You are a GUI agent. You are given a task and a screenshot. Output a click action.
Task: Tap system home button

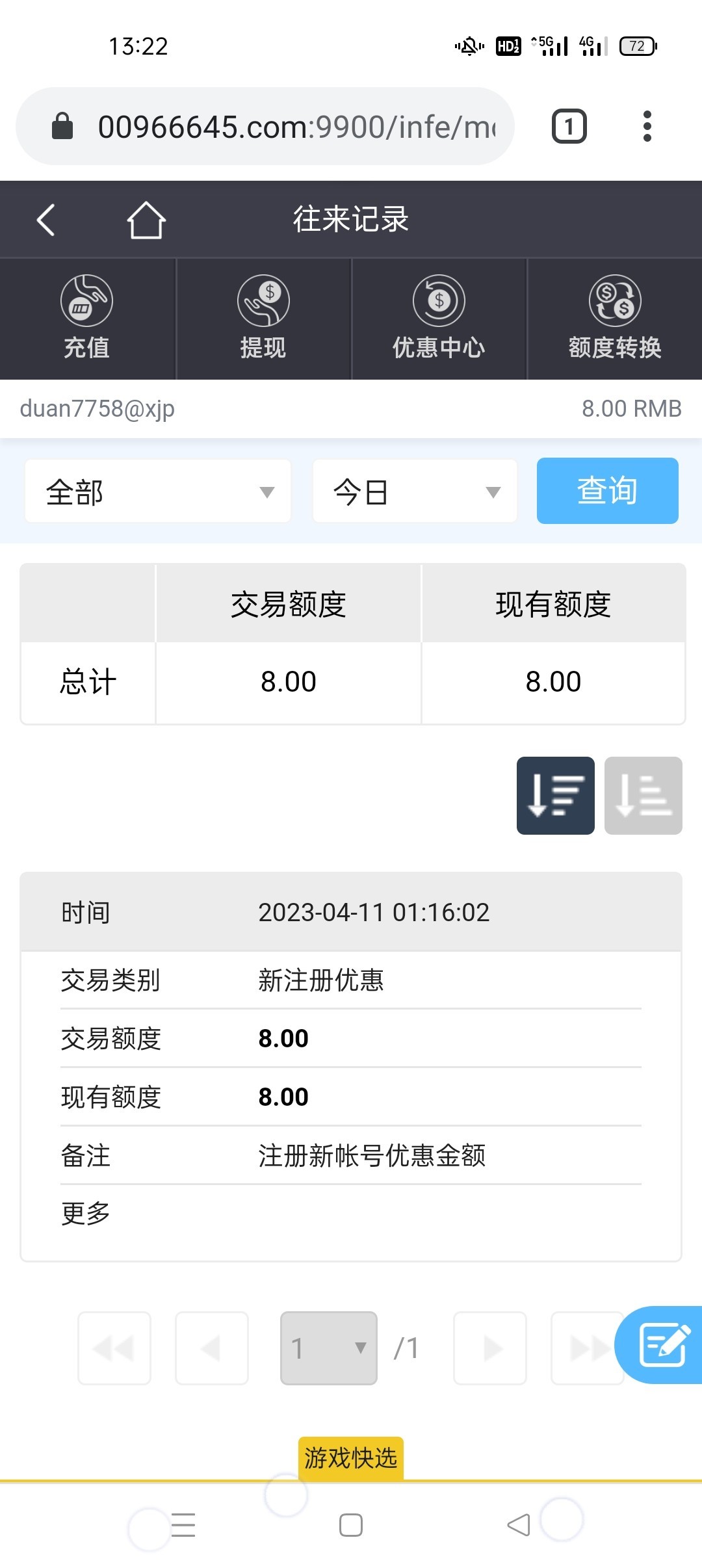pyautogui.click(x=351, y=1525)
